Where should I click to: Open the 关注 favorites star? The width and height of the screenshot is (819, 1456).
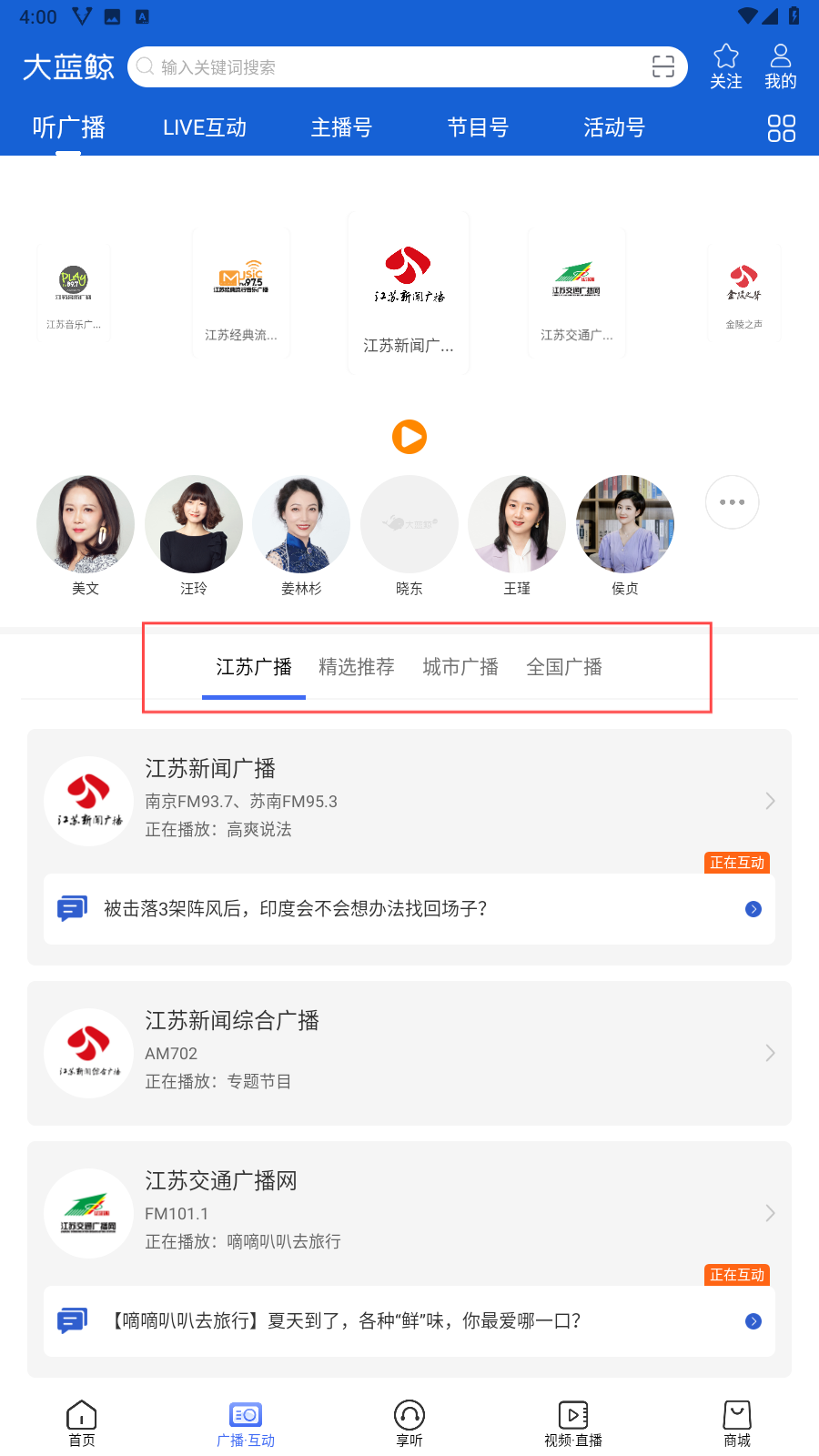click(725, 66)
